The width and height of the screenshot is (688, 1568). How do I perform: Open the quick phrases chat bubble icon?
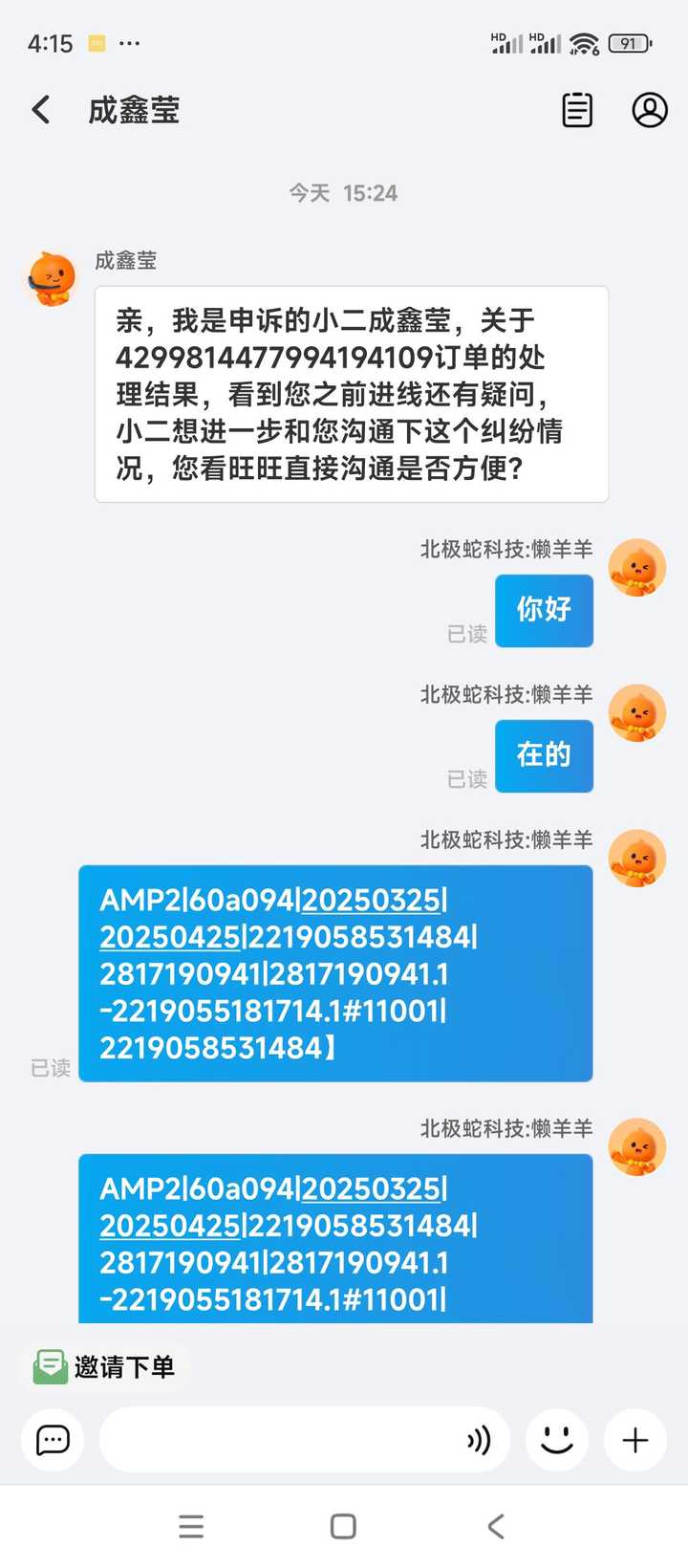[x=53, y=1440]
